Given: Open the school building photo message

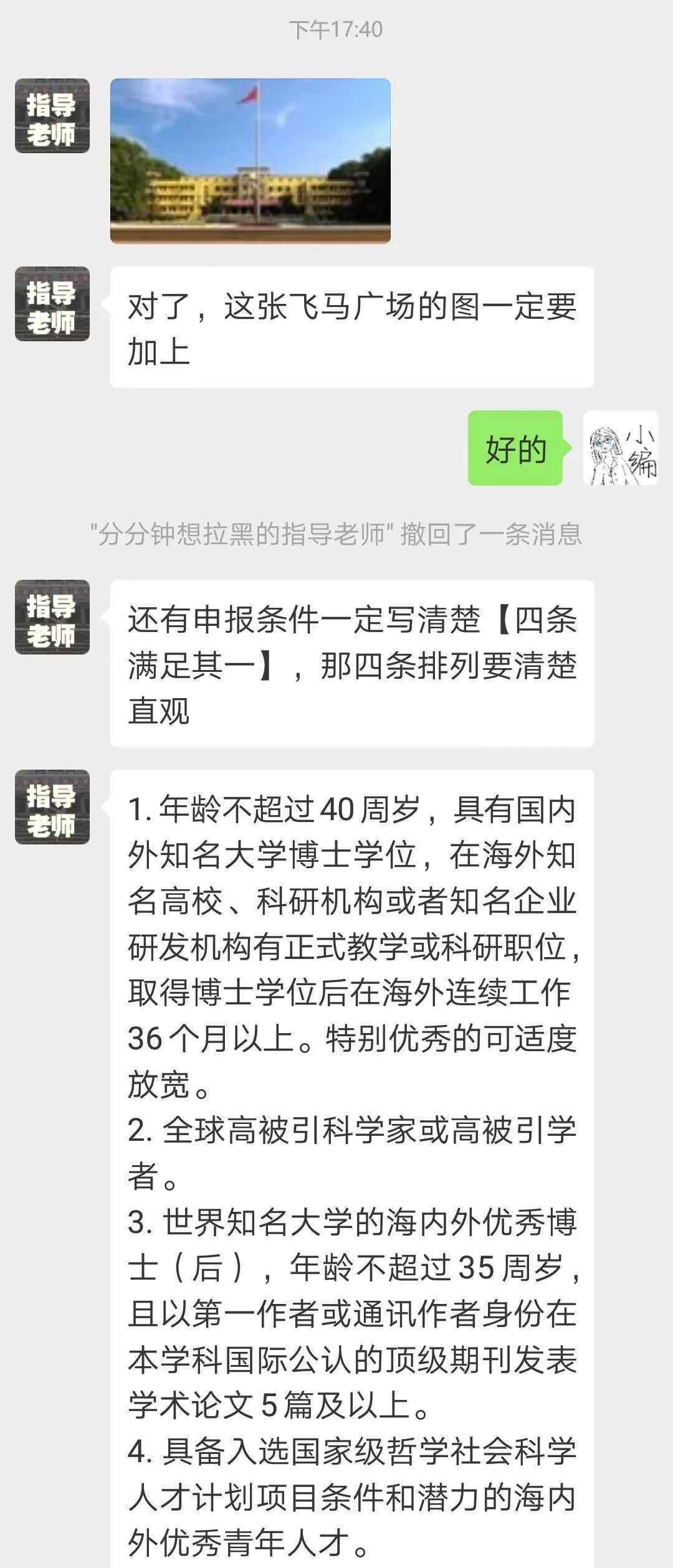Looking at the screenshot, I should tap(250, 161).
